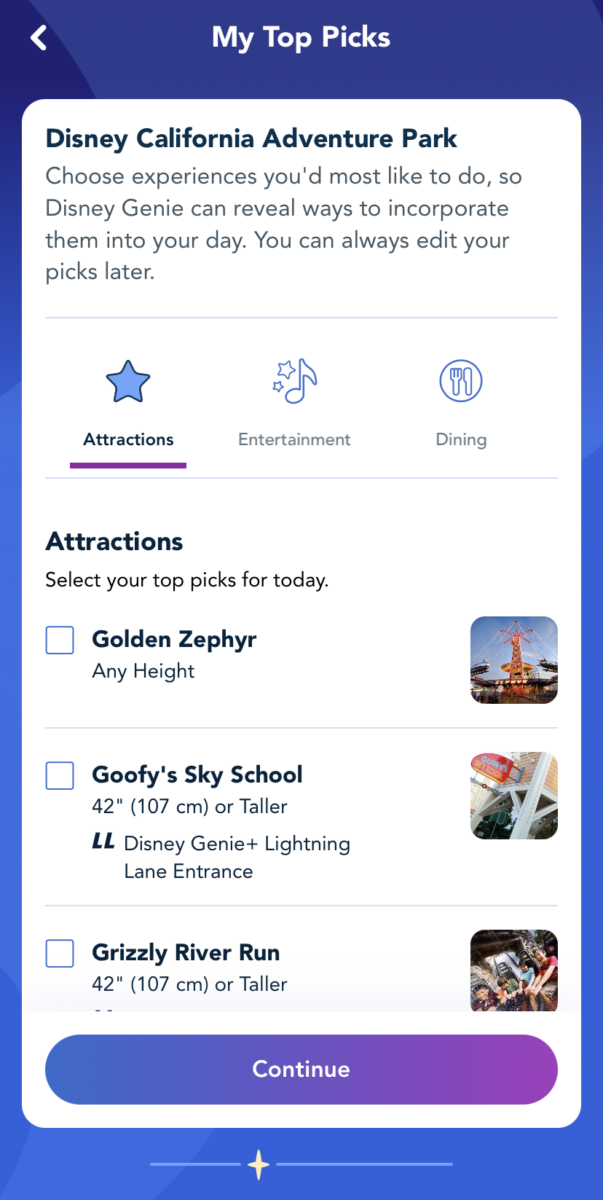
Task: Tap the Continue button
Action: 301,1069
